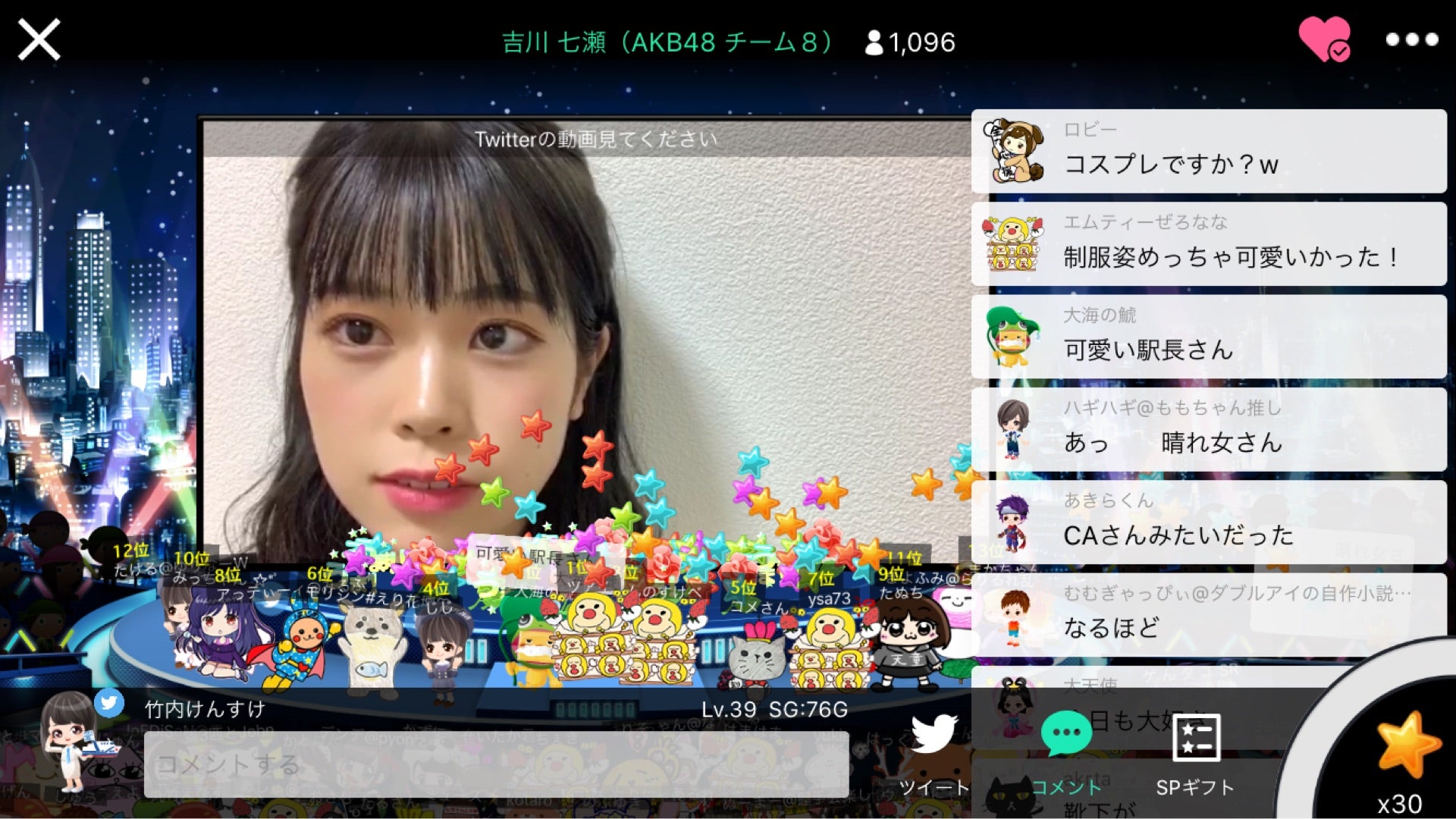Toggle the Twitter badge on your avatar
Viewport: 1456px width, 819px height.
(x=109, y=703)
